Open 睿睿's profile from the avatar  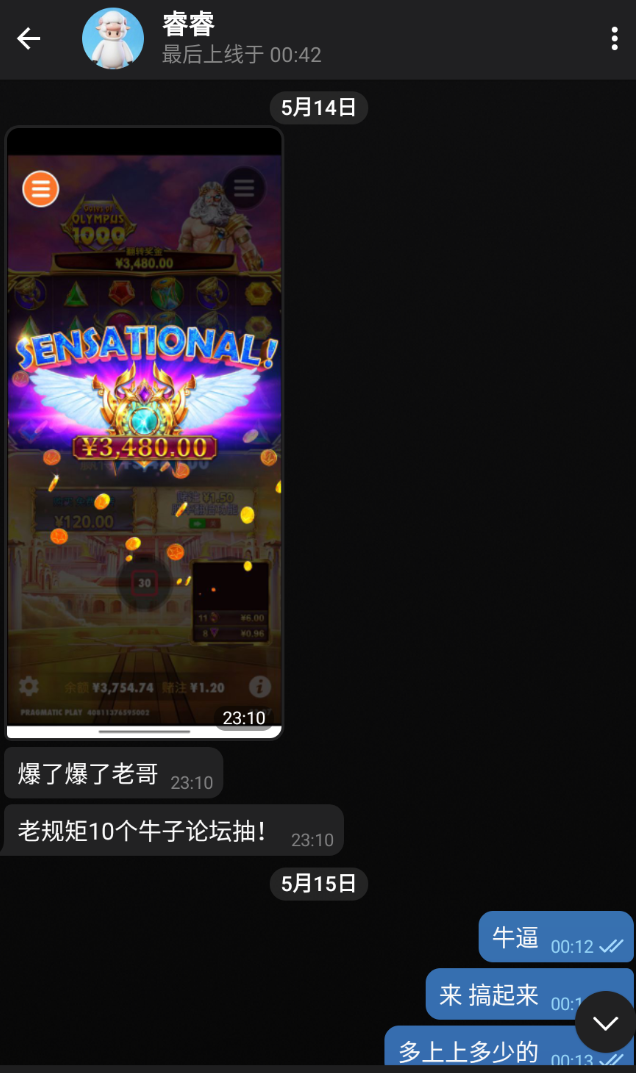[x=113, y=38]
